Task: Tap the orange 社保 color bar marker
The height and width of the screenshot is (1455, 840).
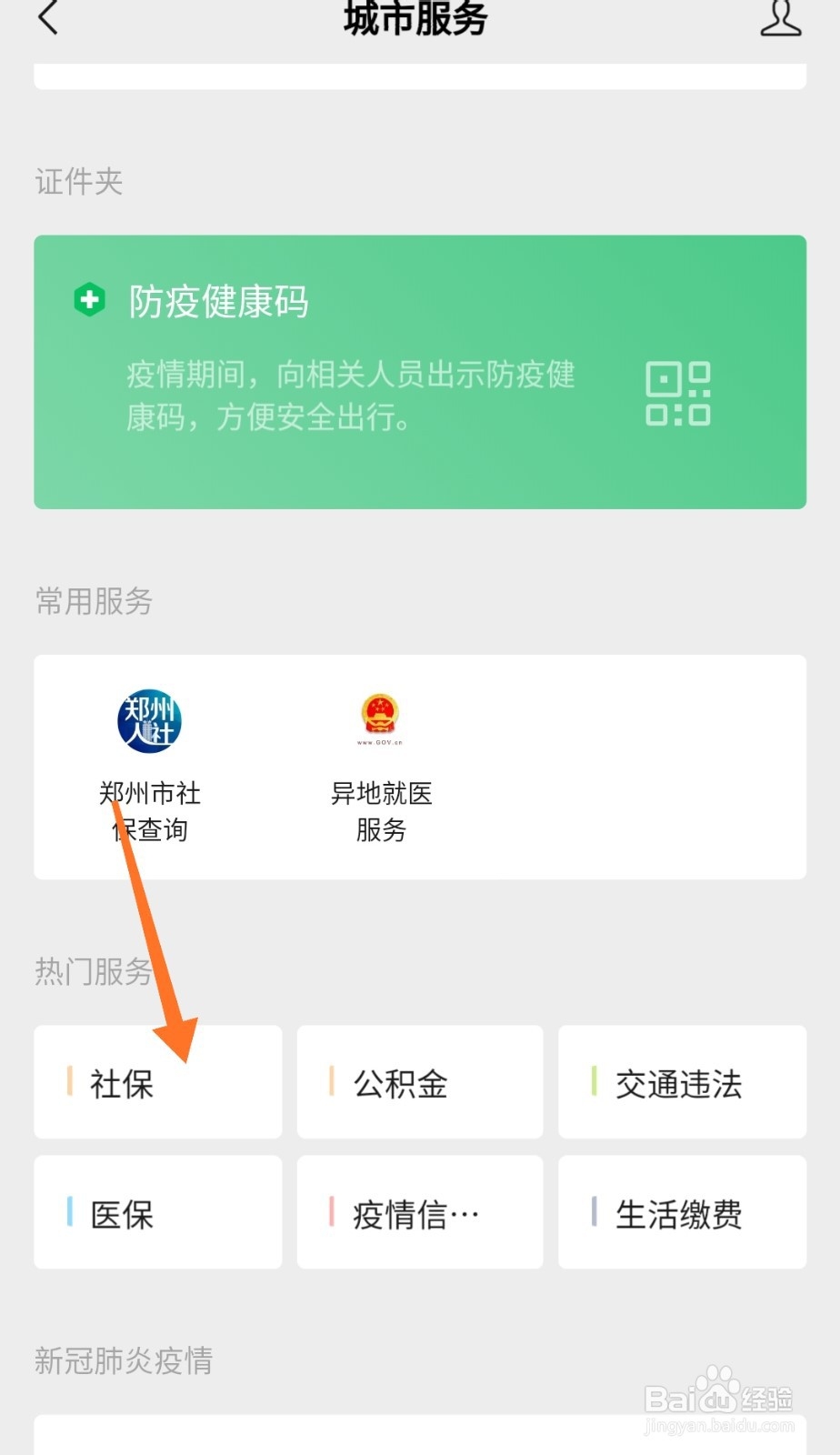Action: [71, 1082]
